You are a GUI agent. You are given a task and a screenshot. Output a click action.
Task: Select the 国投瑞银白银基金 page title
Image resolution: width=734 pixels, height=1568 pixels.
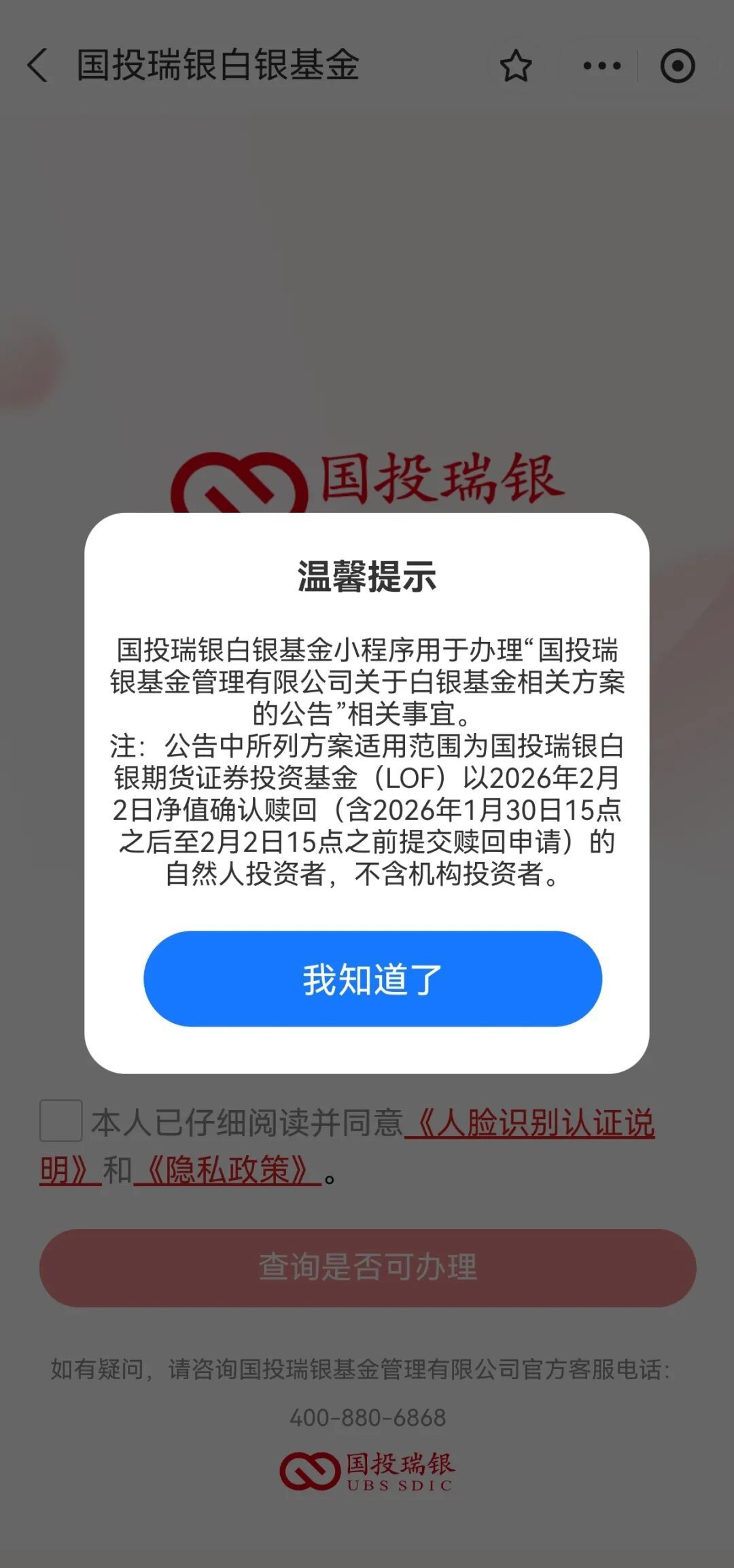tap(217, 66)
